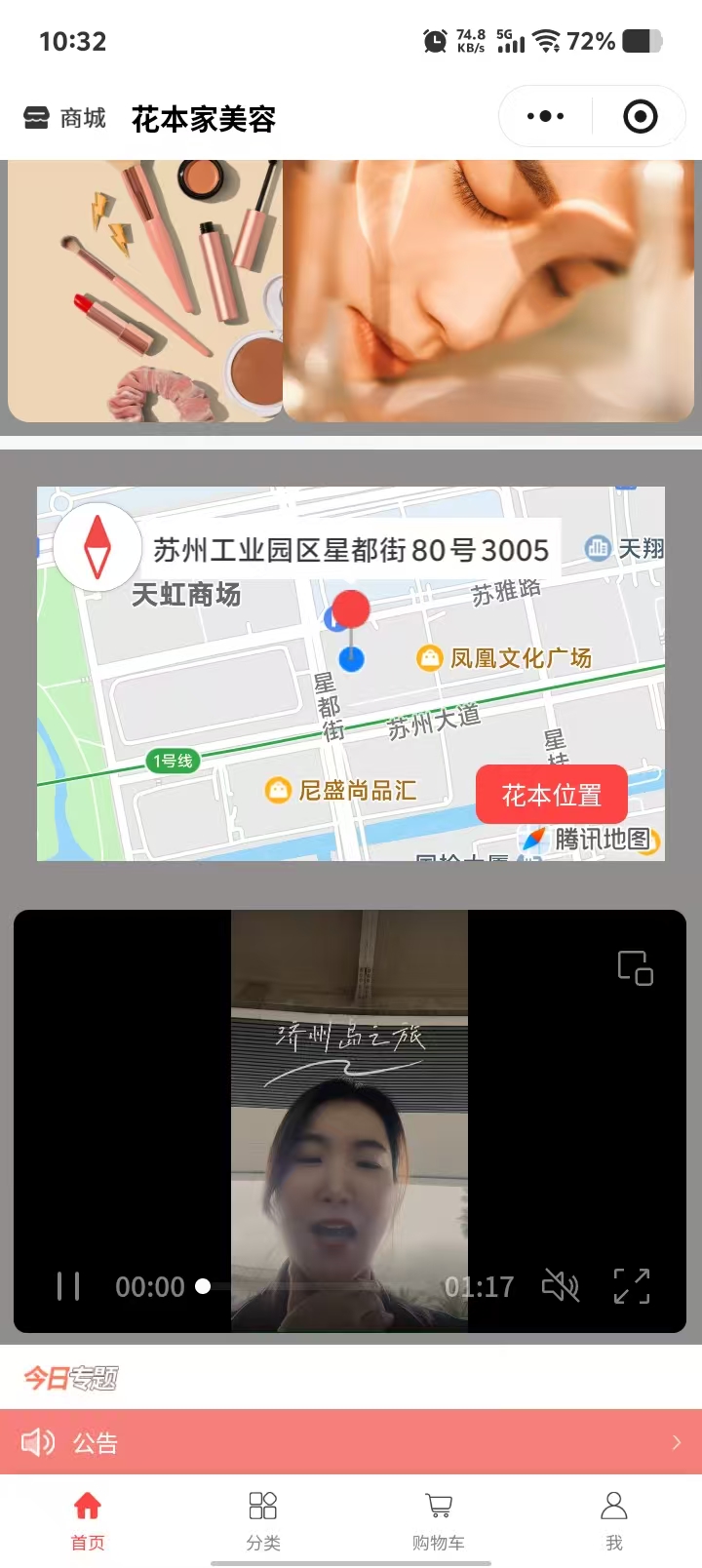Enter fullscreen video mode
The height and width of the screenshot is (1568, 702).
[632, 1286]
